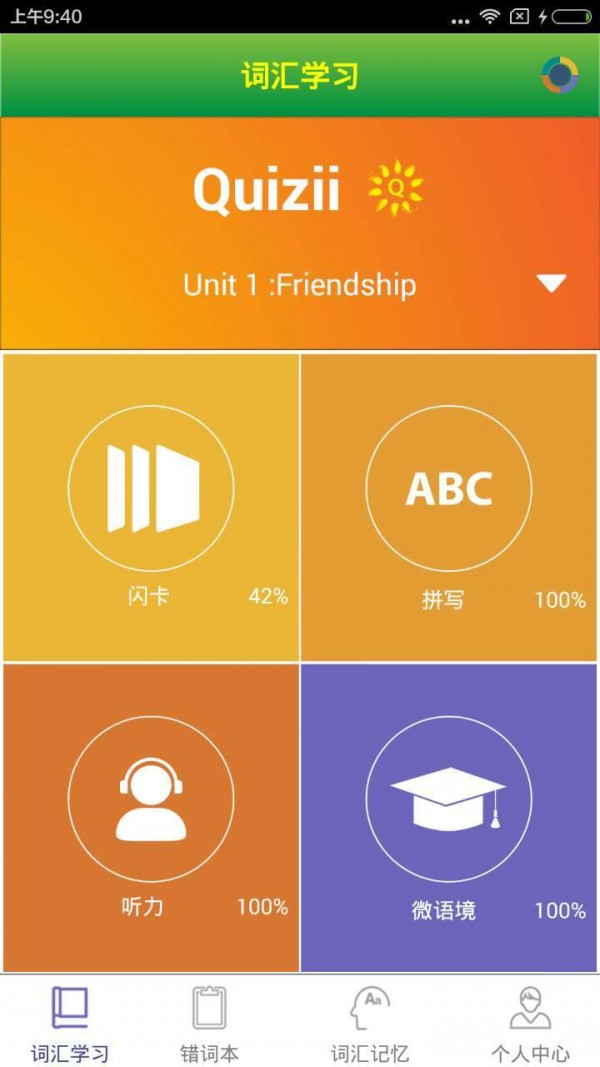Open the circular chart icon in header

(x=560, y=75)
